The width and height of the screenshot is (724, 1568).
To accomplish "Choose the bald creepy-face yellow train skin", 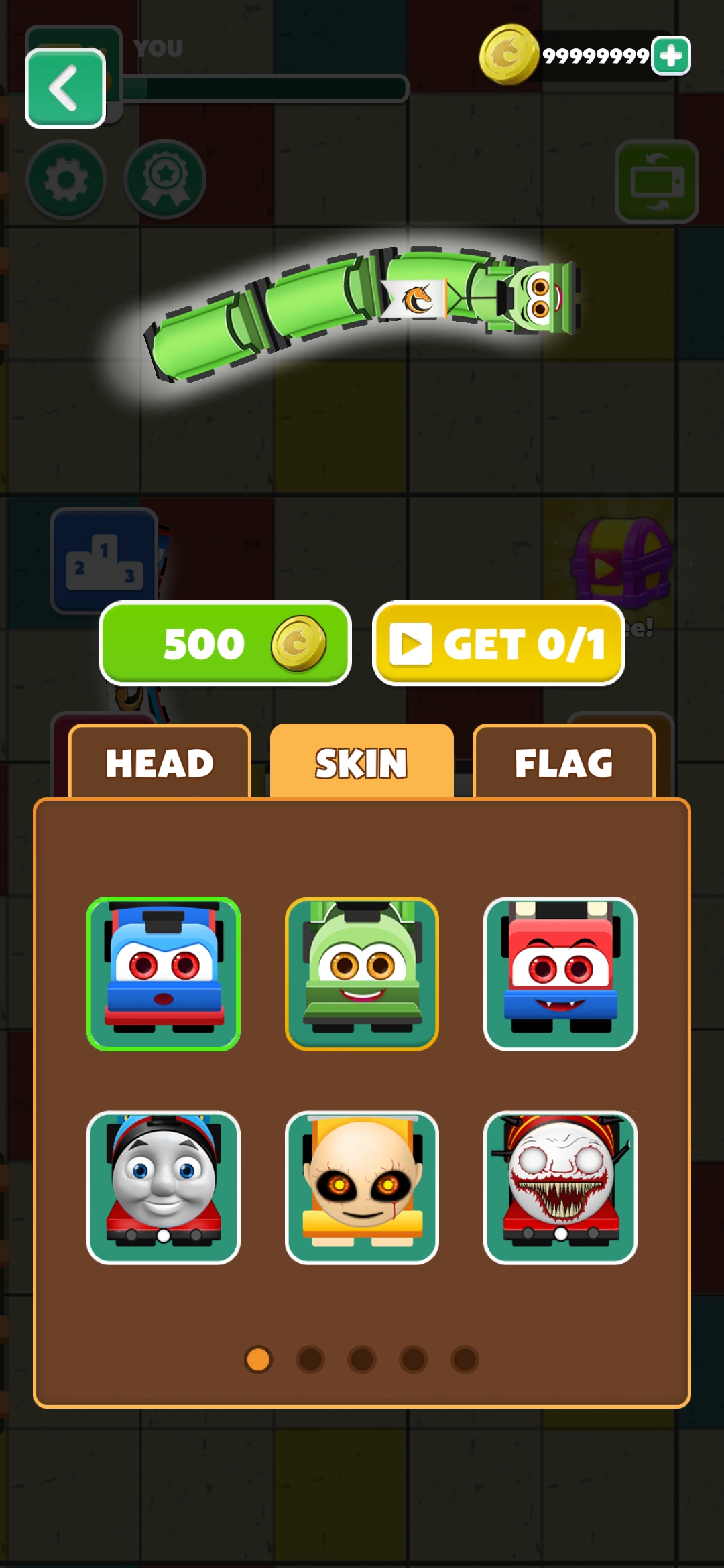I will 362,1187.
